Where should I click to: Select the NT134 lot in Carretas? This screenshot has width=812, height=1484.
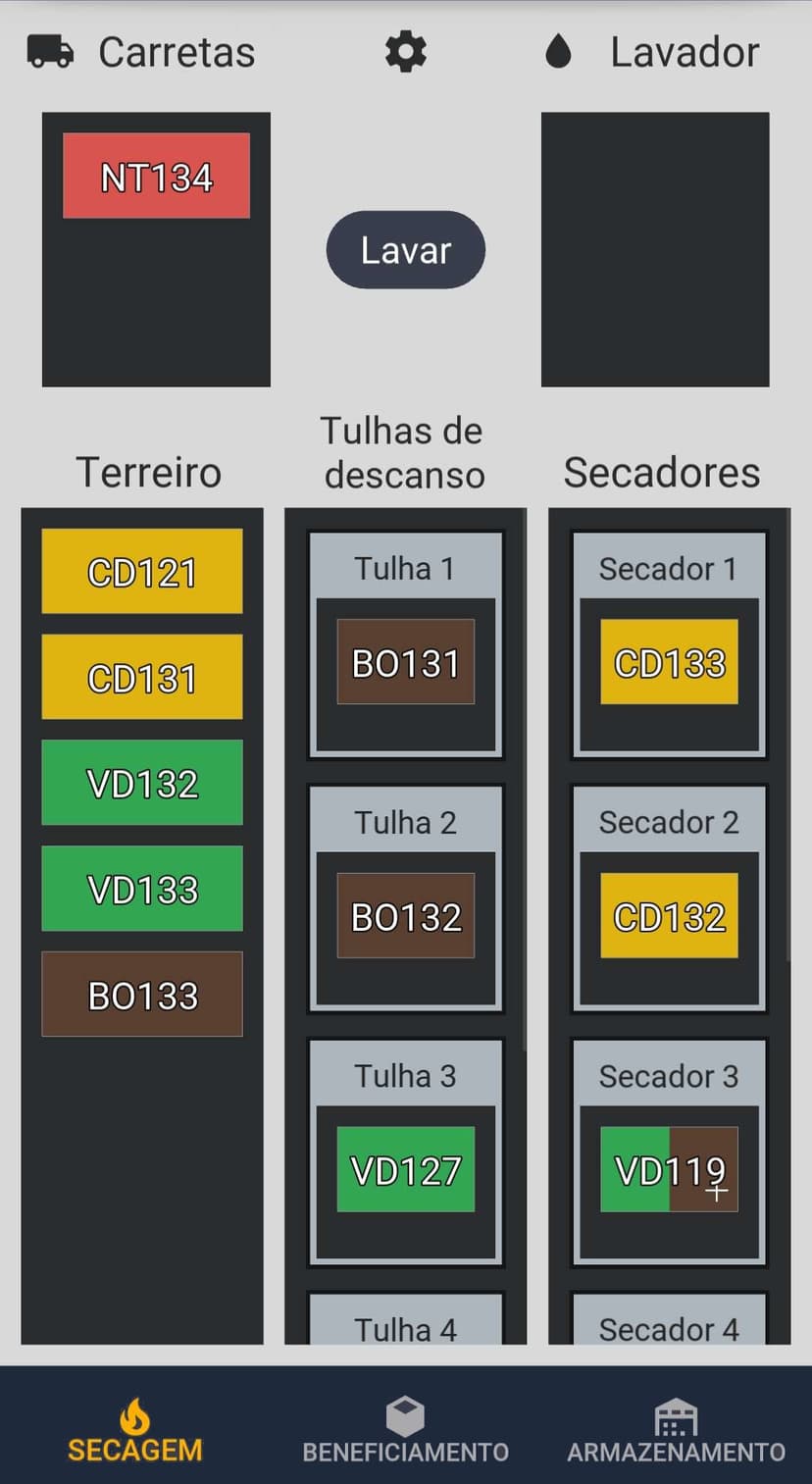pos(156,177)
